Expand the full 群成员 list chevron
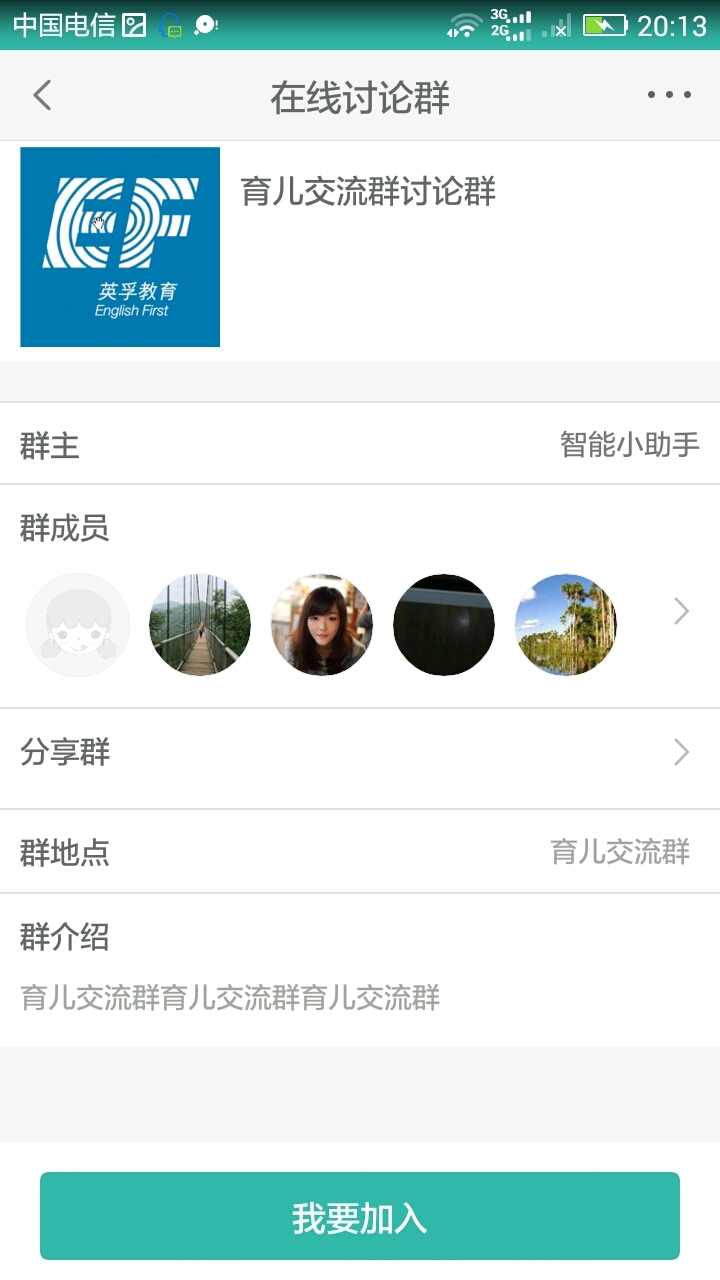 coord(681,611)
